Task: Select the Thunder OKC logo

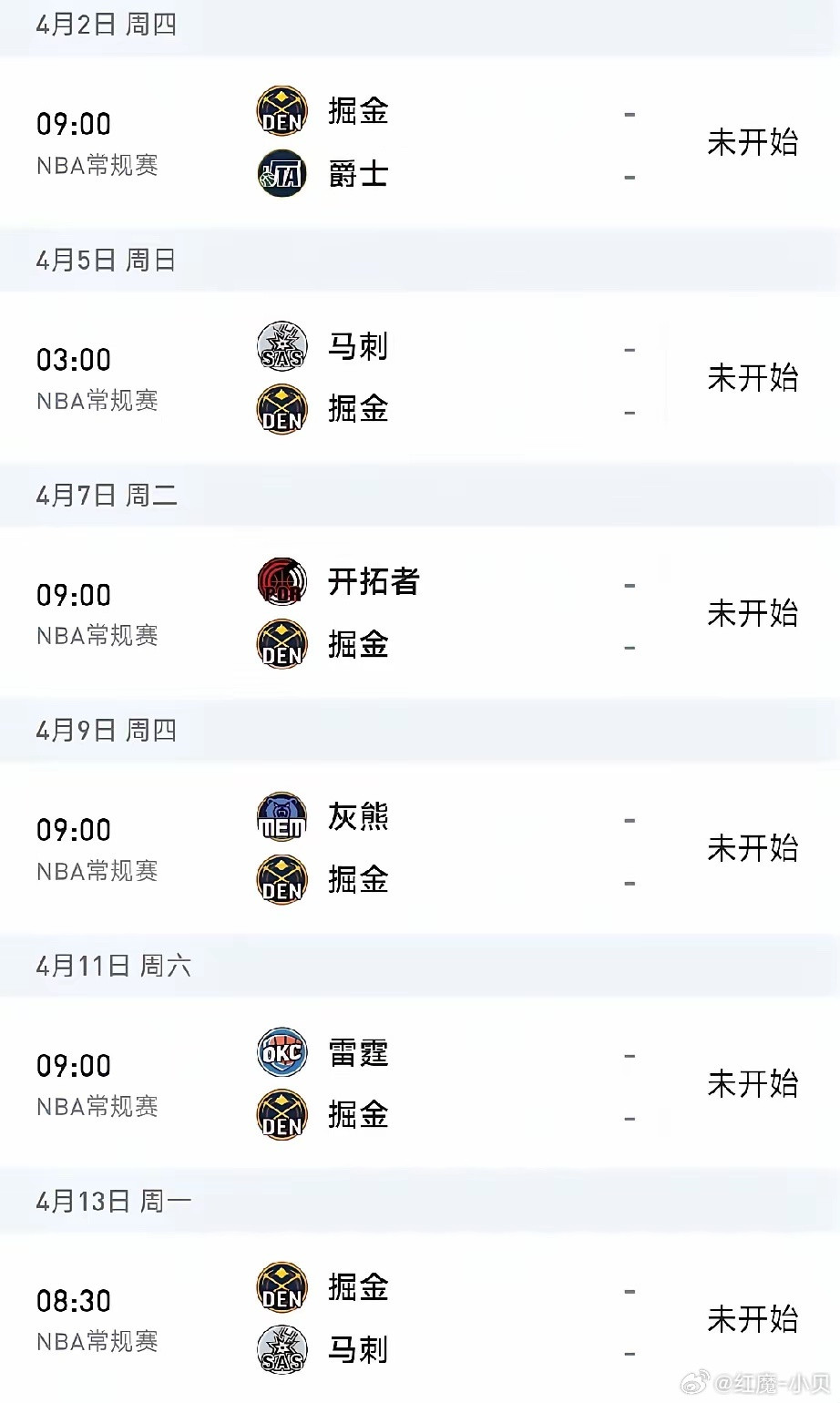Action: pos(282,1051)
